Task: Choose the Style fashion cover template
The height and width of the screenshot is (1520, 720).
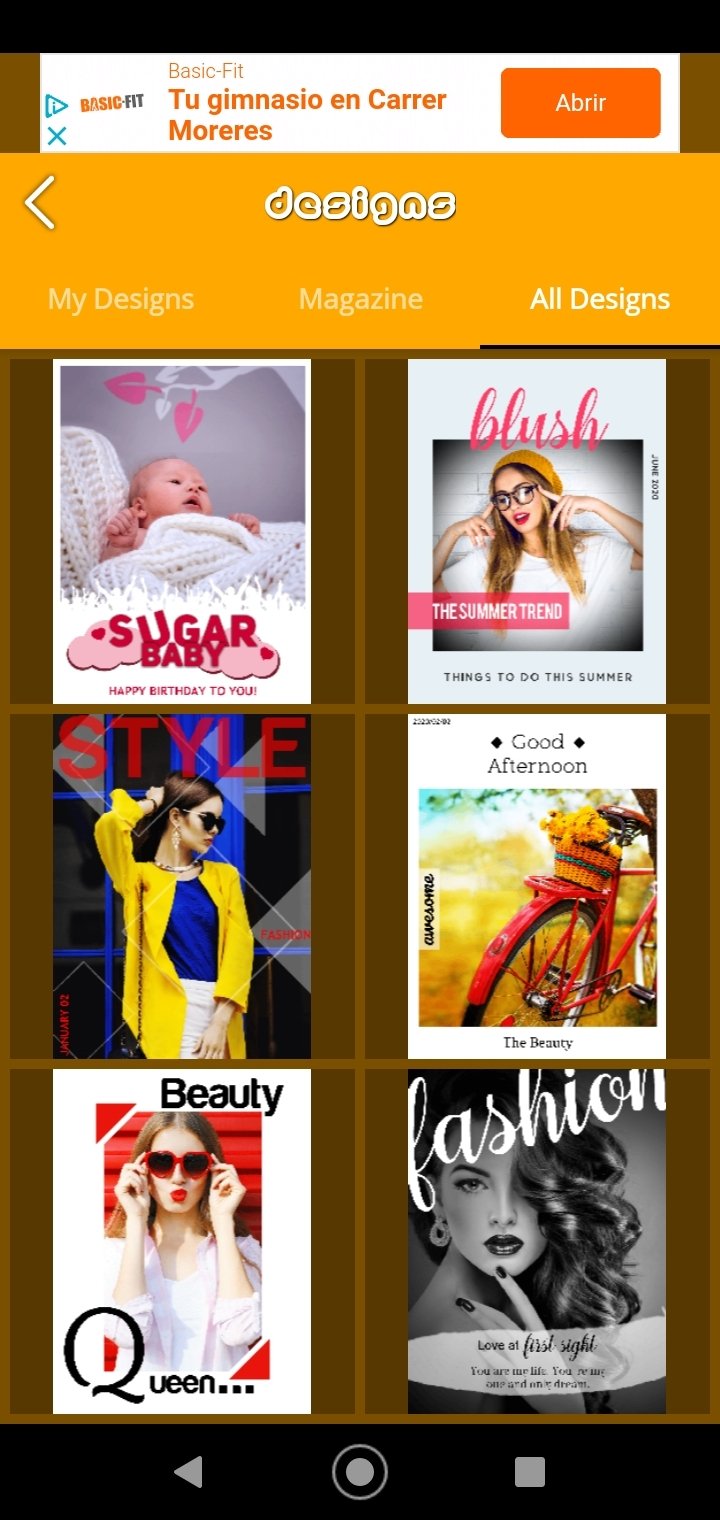Action: [x=182, y=886]
